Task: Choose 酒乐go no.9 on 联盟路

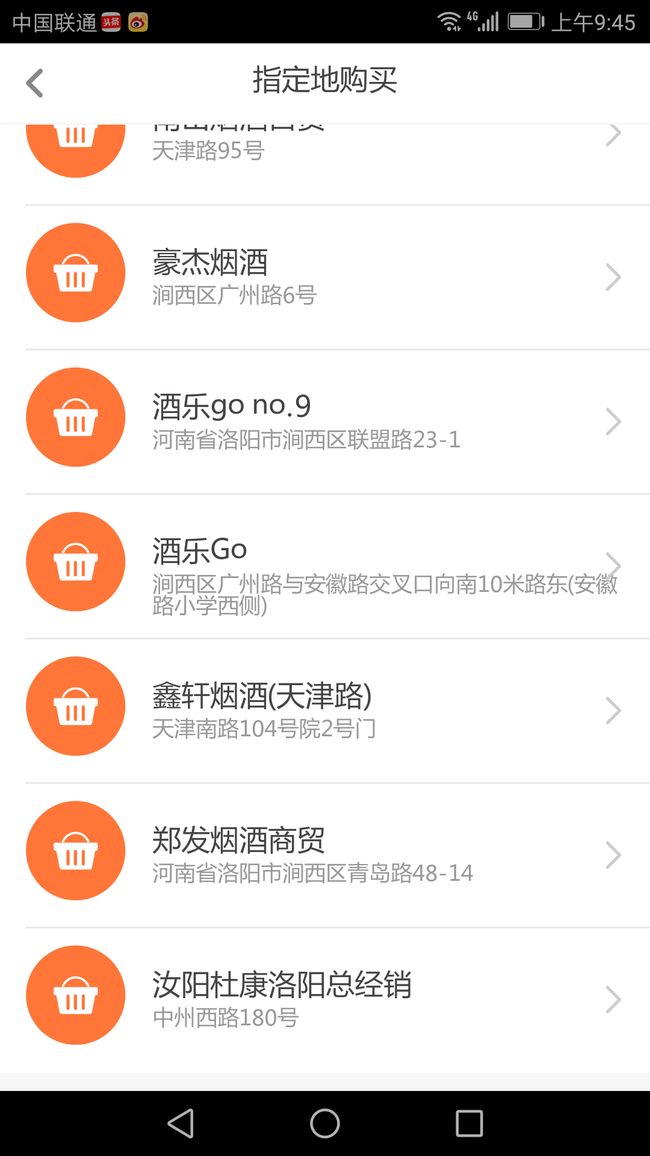Action: (x=325, y=422)
